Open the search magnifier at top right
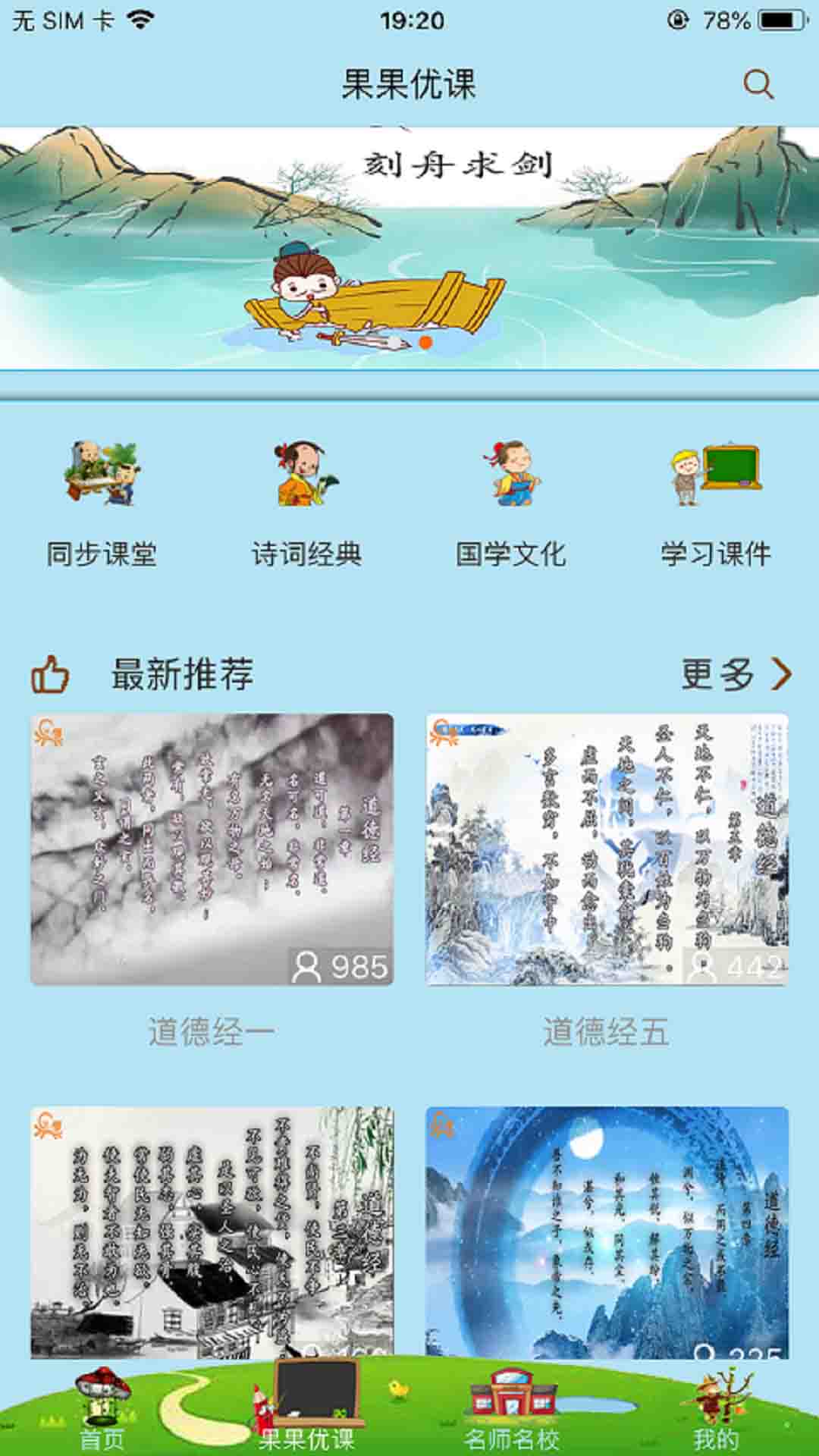The width and height of the screenshot is (819, 1456). point(758,84)
